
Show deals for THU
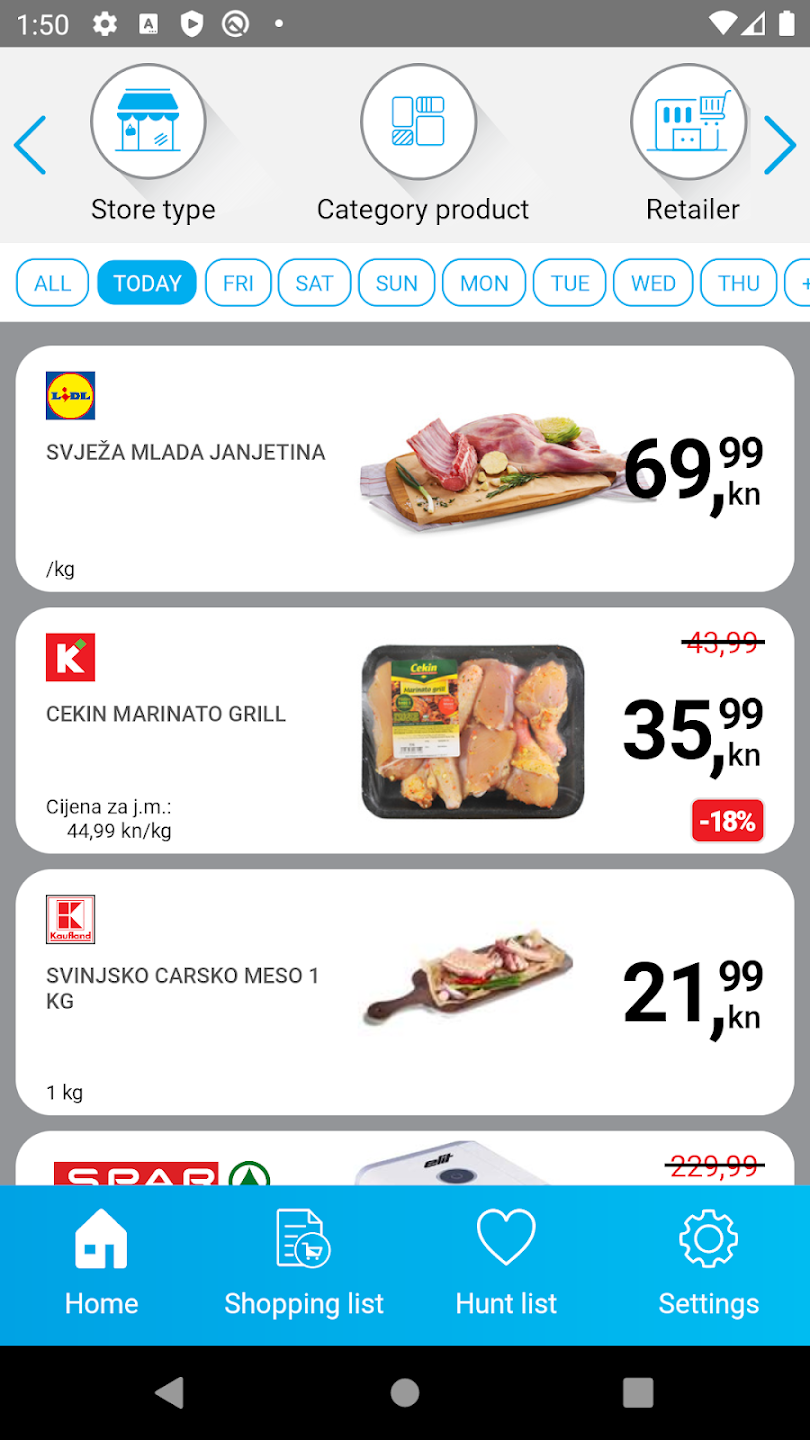739,283
